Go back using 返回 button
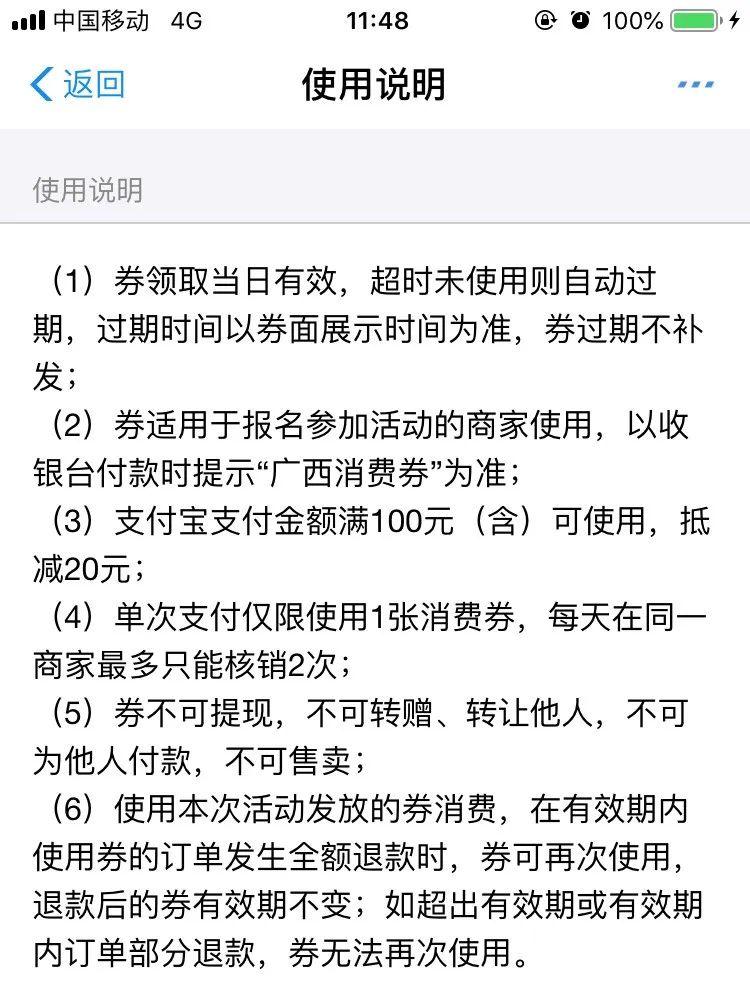The width and height of the screenshot is (750, 984). (78, 85)
